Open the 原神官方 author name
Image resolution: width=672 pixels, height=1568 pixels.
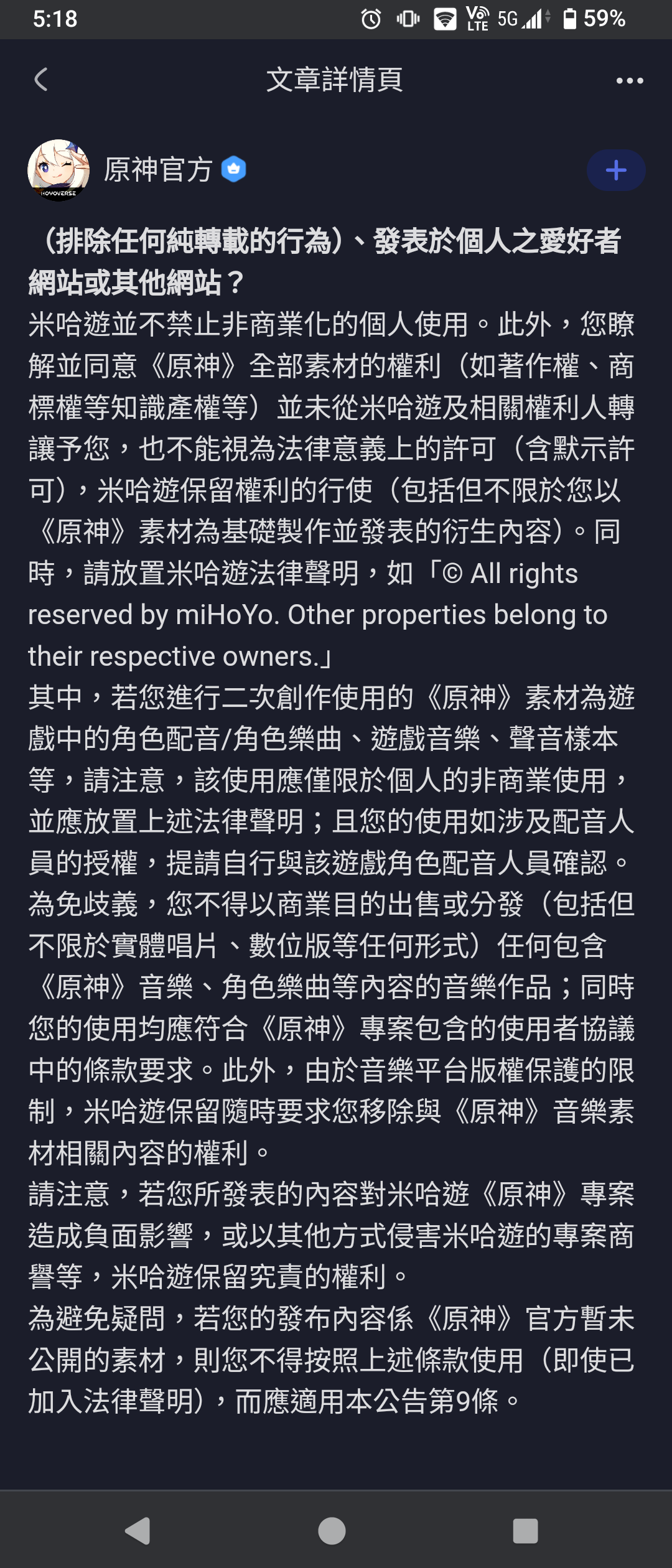(x=158, y=170)
